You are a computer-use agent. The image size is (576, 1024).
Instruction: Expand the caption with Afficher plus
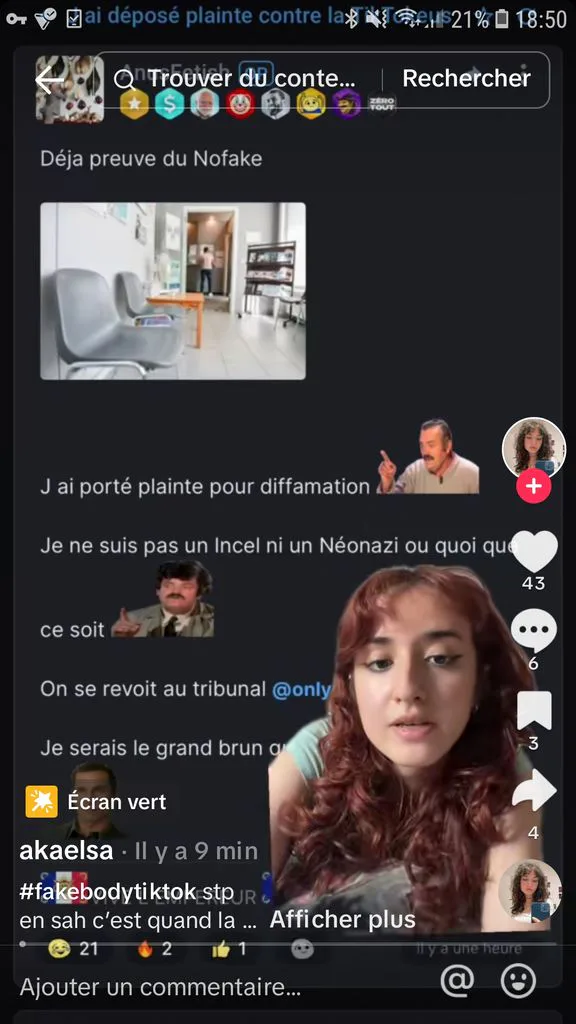(342, 920)
